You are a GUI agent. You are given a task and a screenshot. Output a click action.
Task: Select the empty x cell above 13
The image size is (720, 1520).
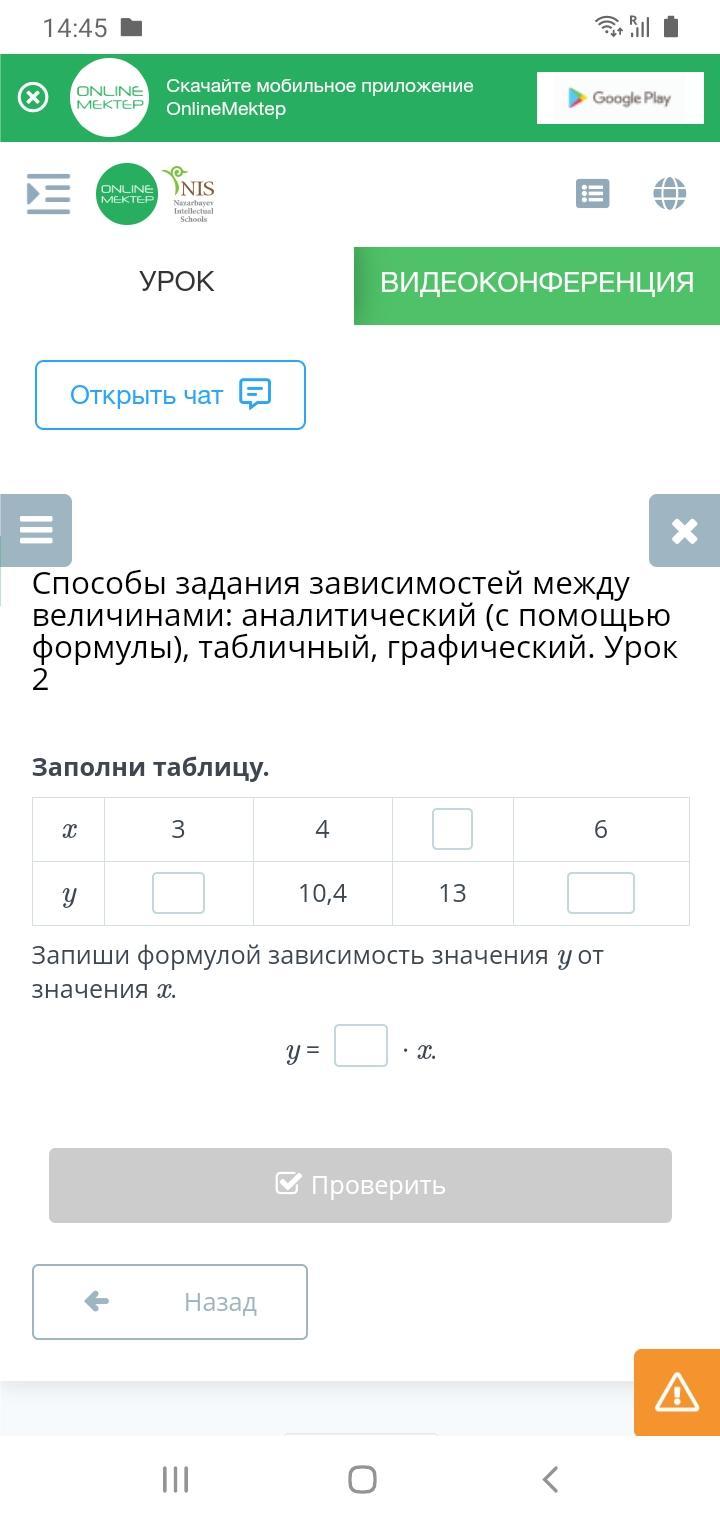(452, 829)
